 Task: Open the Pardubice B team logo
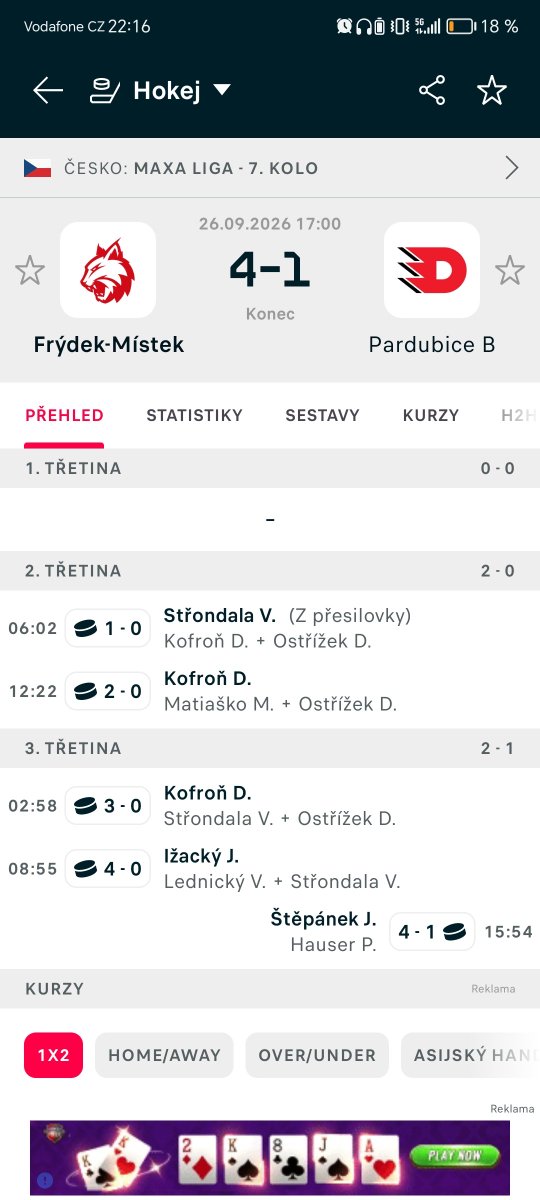click(x=432, y=270)
